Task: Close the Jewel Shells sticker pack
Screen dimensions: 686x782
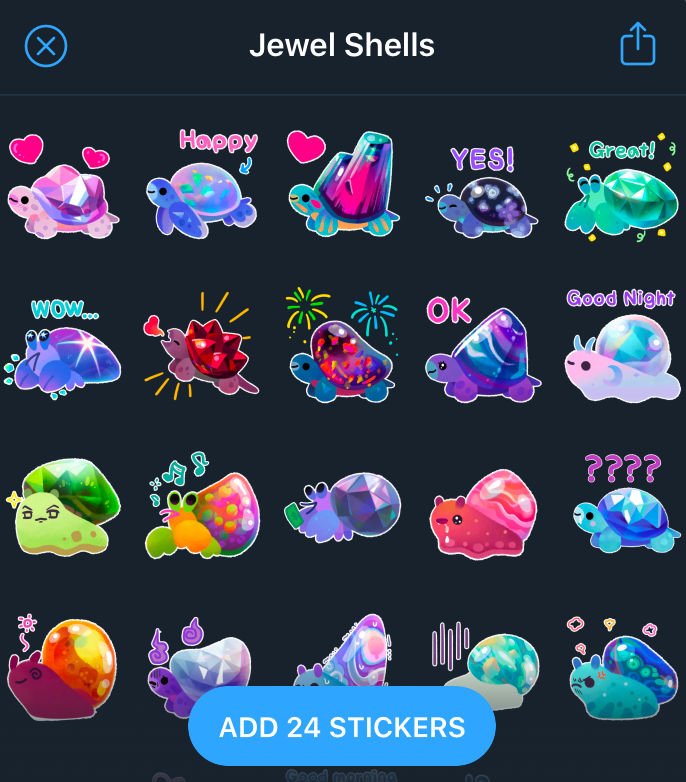Action: (x=46, y=46)
